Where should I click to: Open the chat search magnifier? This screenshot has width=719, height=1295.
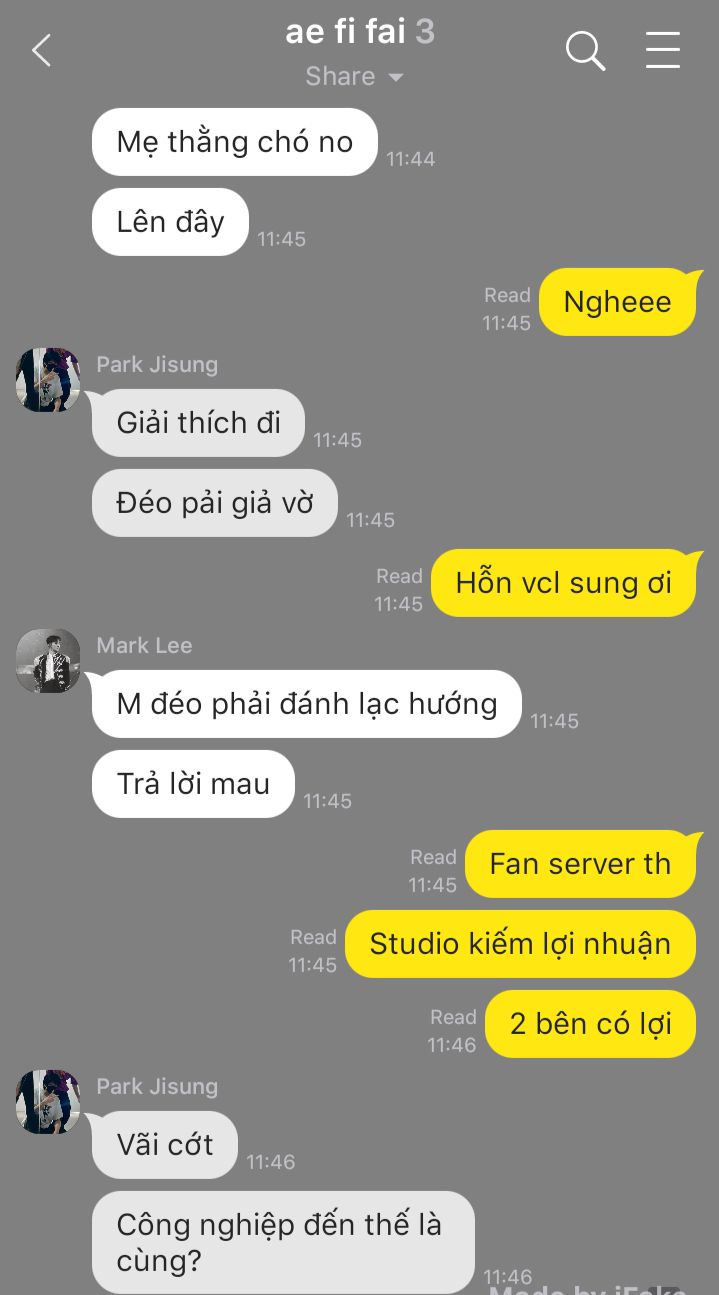coord(586,50)
